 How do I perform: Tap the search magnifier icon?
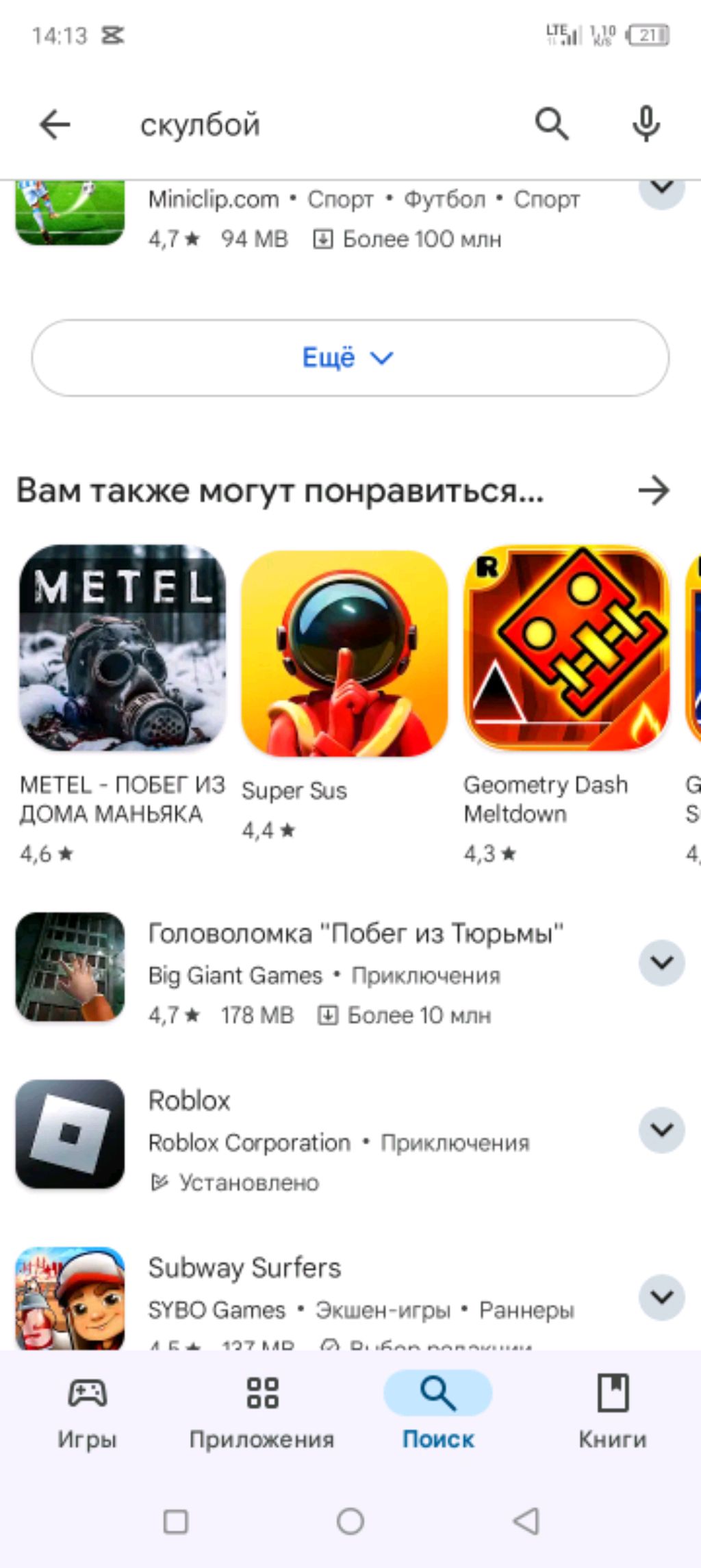click(552, 125)
